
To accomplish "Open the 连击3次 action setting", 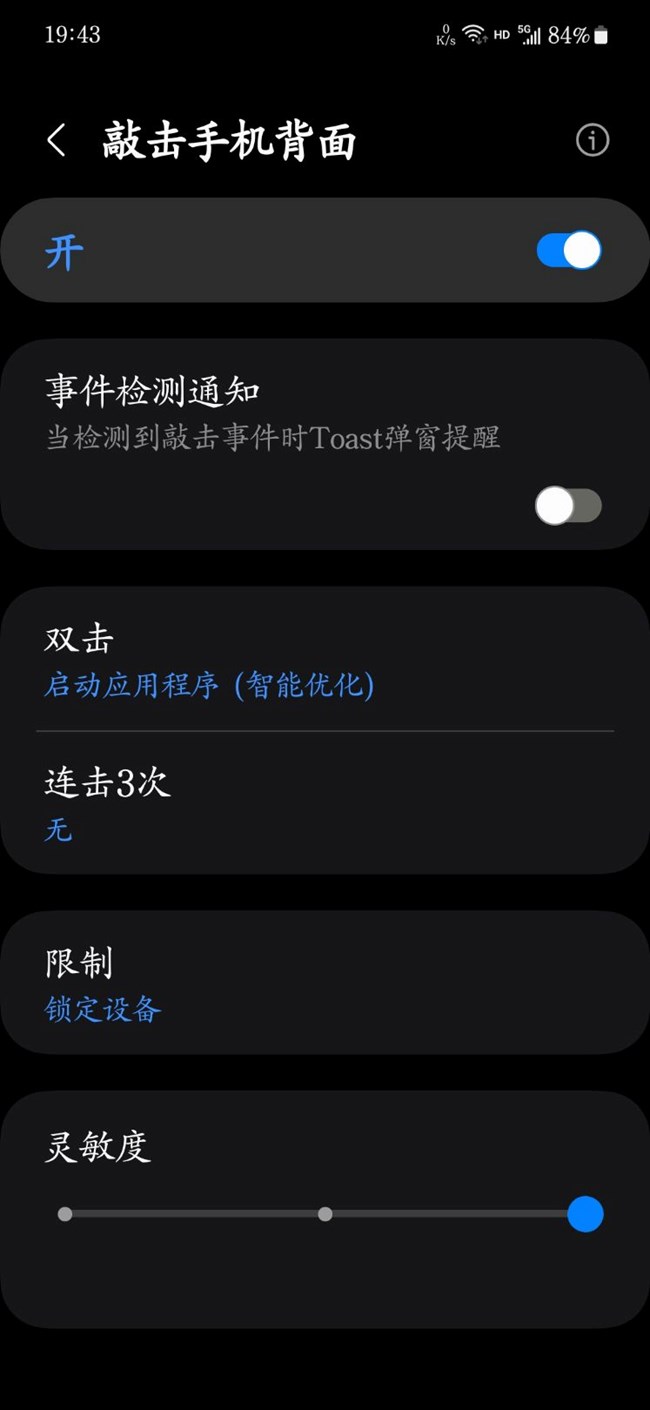I will [x=325, y=803].
